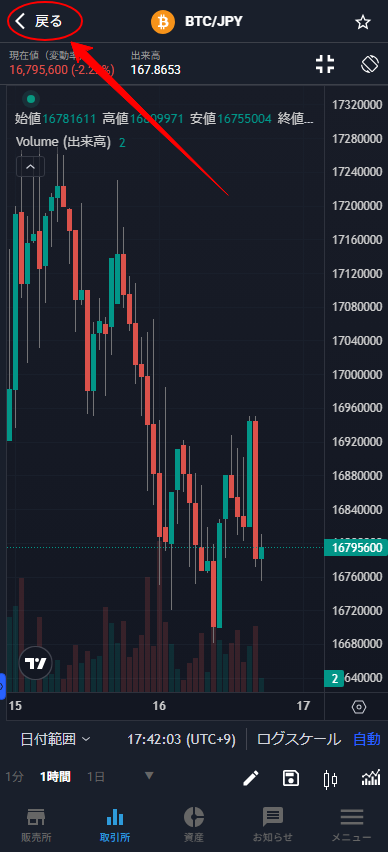388x852 pixels.
Task: Toggle the ログスケール log scale
Action: tap(299, 739)
